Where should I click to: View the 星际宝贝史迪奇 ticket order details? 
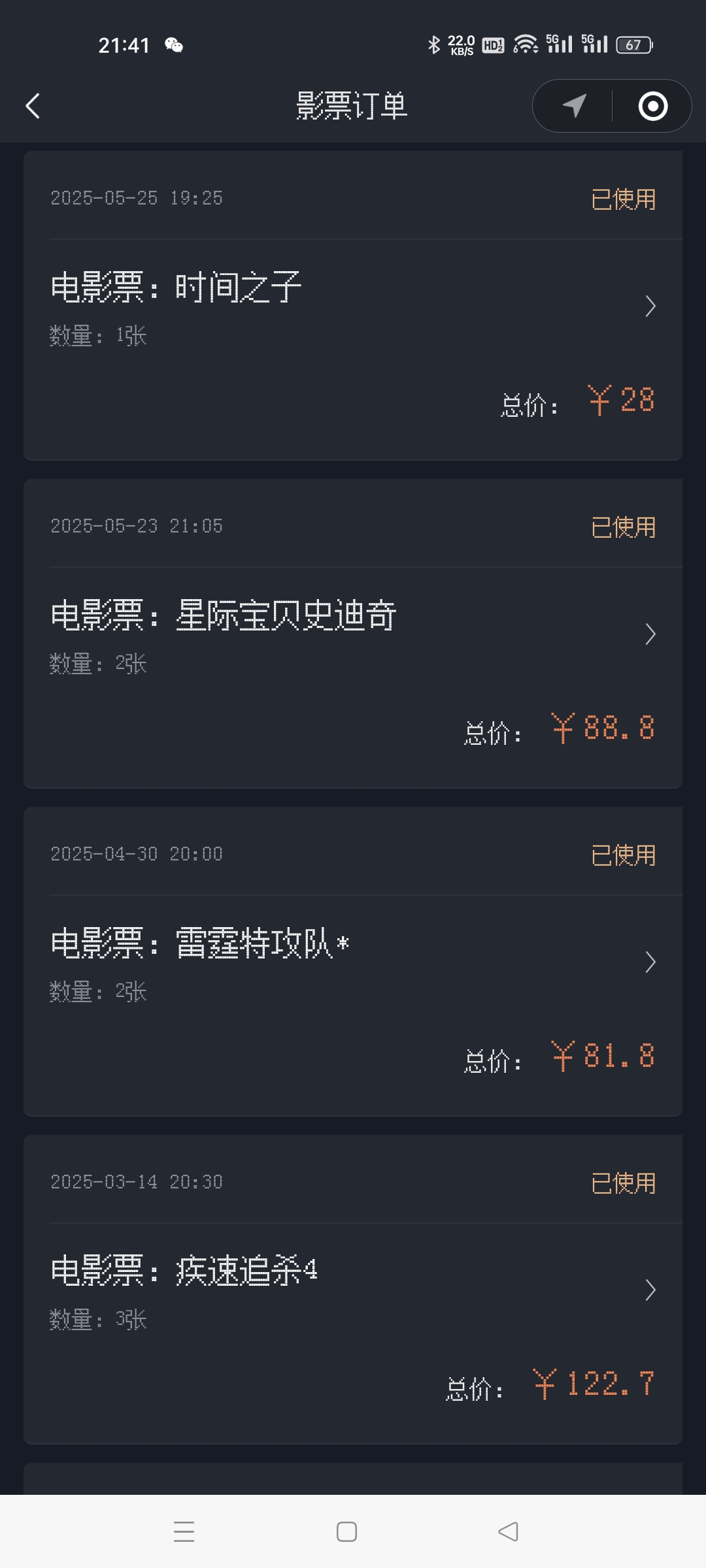click(353, 634)
